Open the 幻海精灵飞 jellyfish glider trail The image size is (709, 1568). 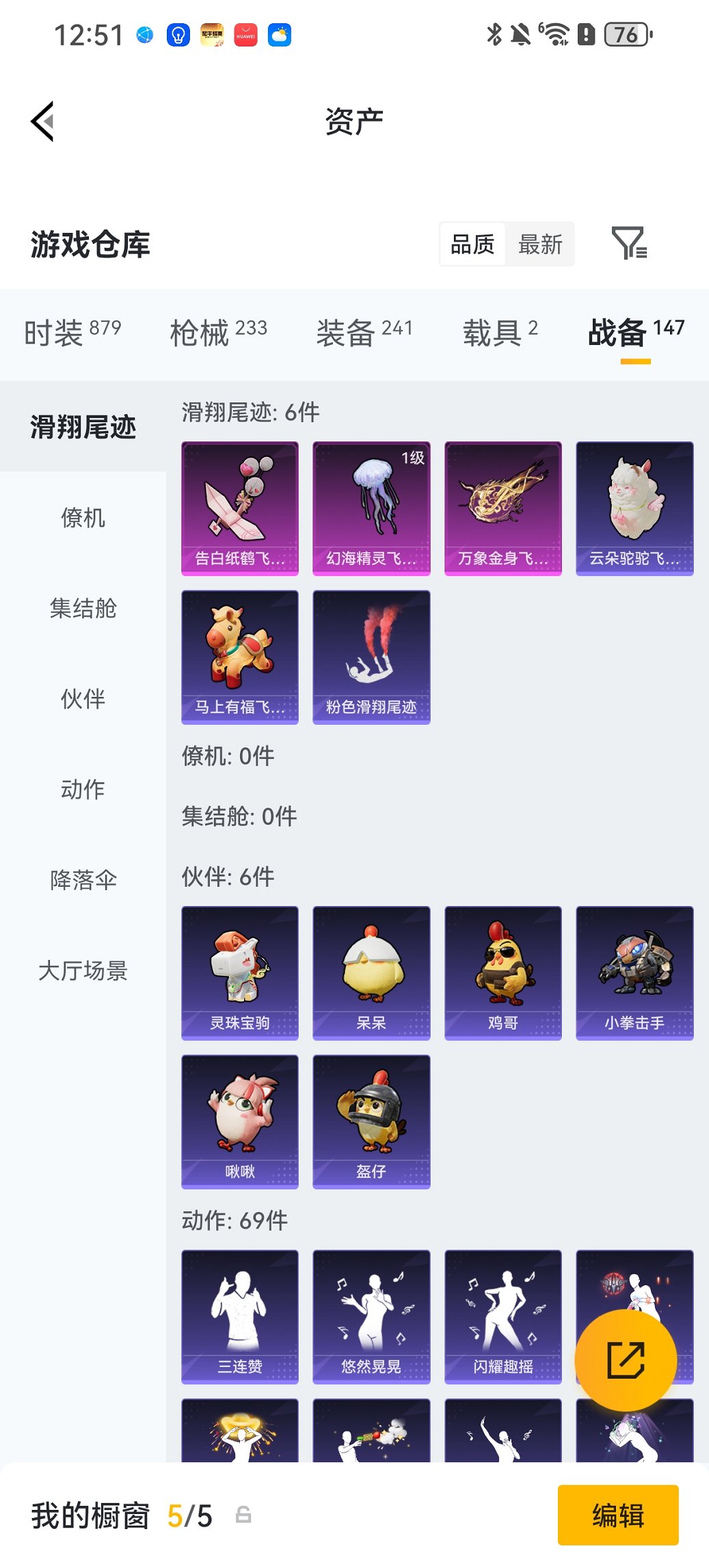[371, 506]
